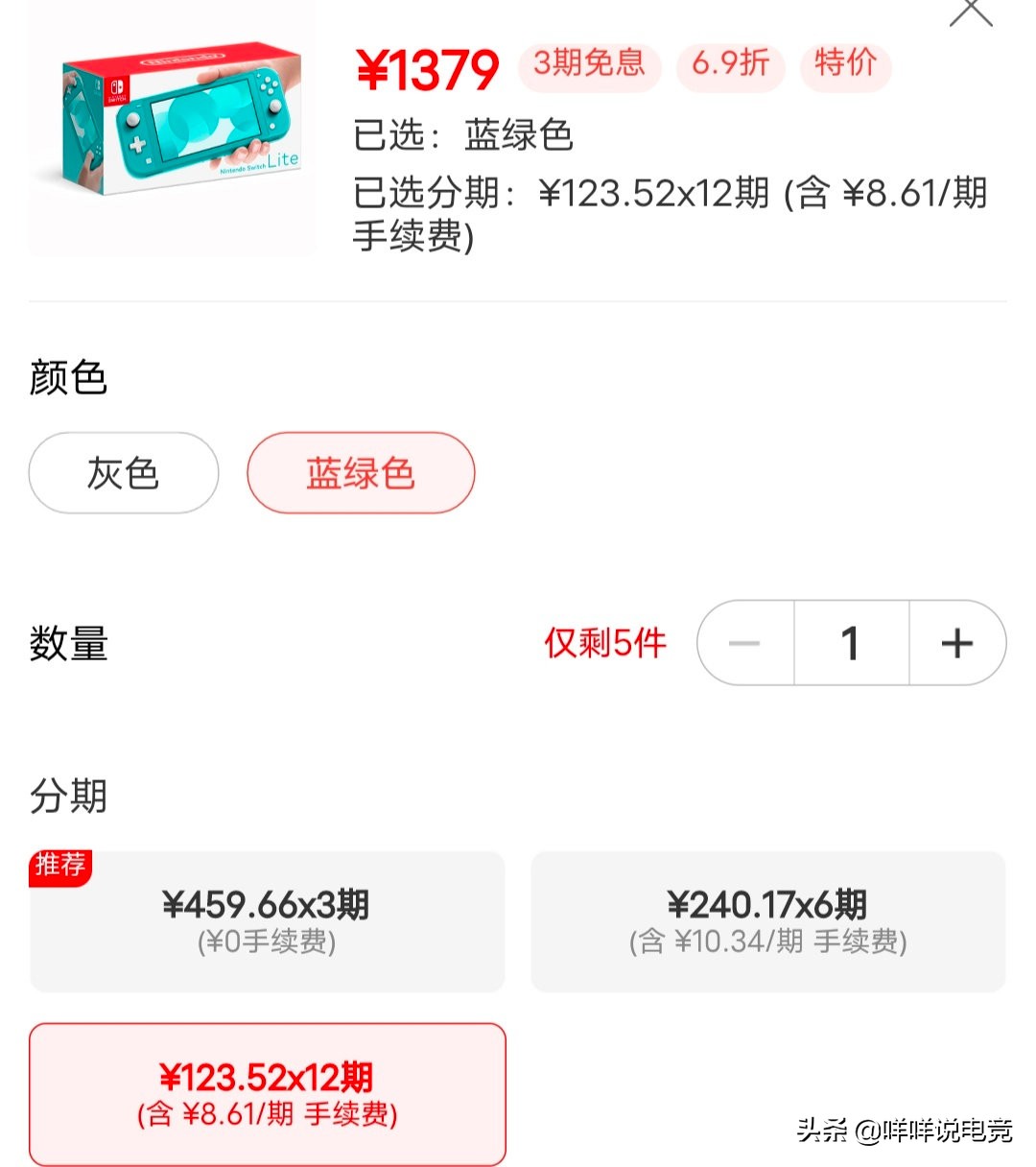Open the product thumbnail image
Screen dimensions: 1036x1167
coord(173,128)
